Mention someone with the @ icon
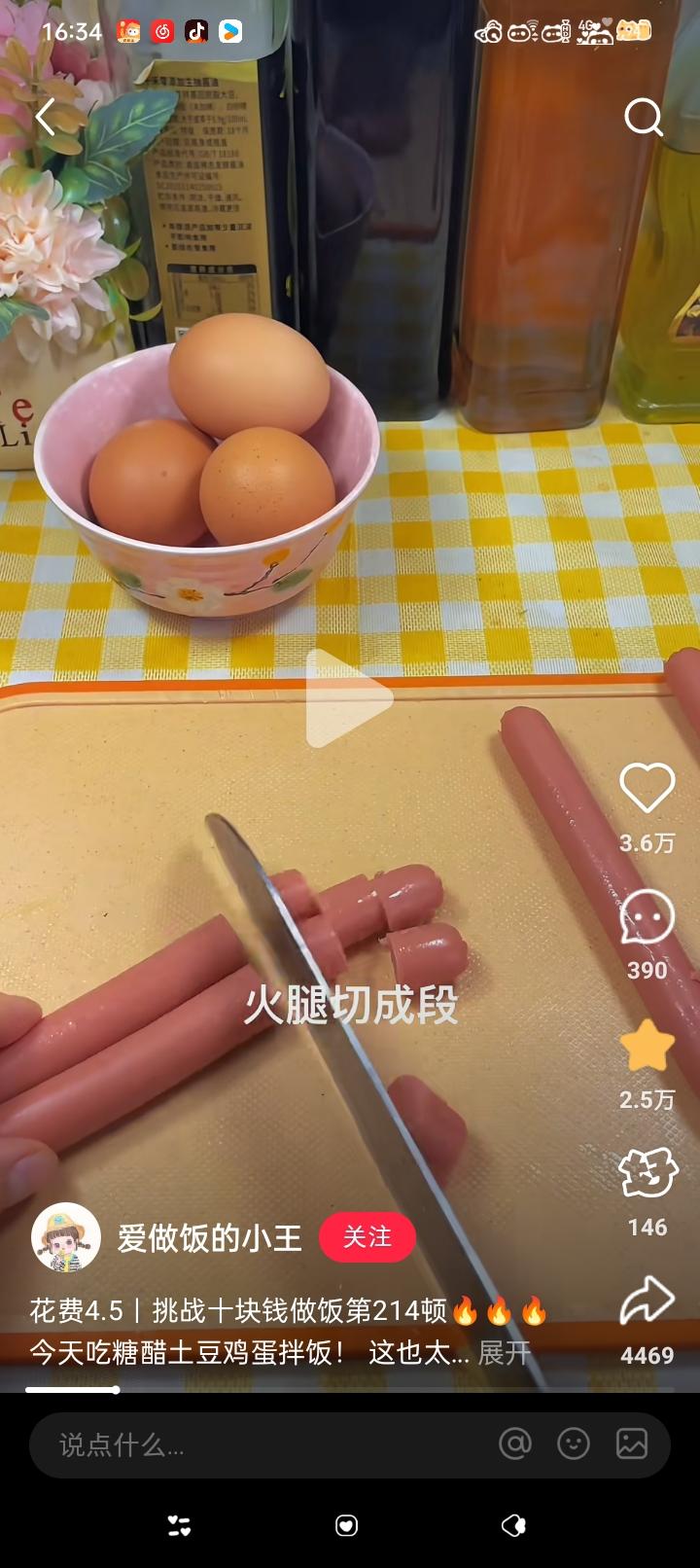Viewport: 700px width, 1568px height. click(x=515, y=1444)
